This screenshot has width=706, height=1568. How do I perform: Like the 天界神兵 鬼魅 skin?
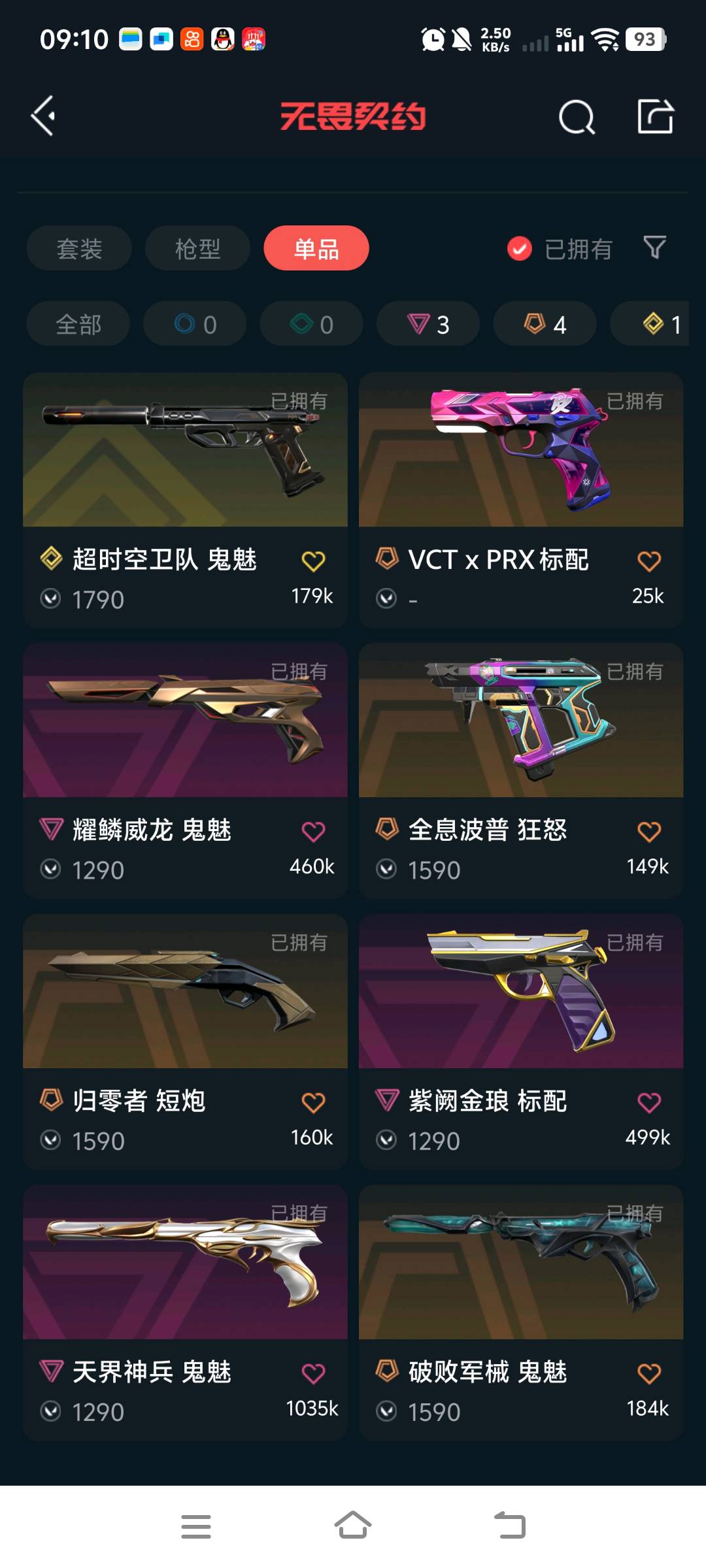pyautogui.click(x=313, y=1373)
